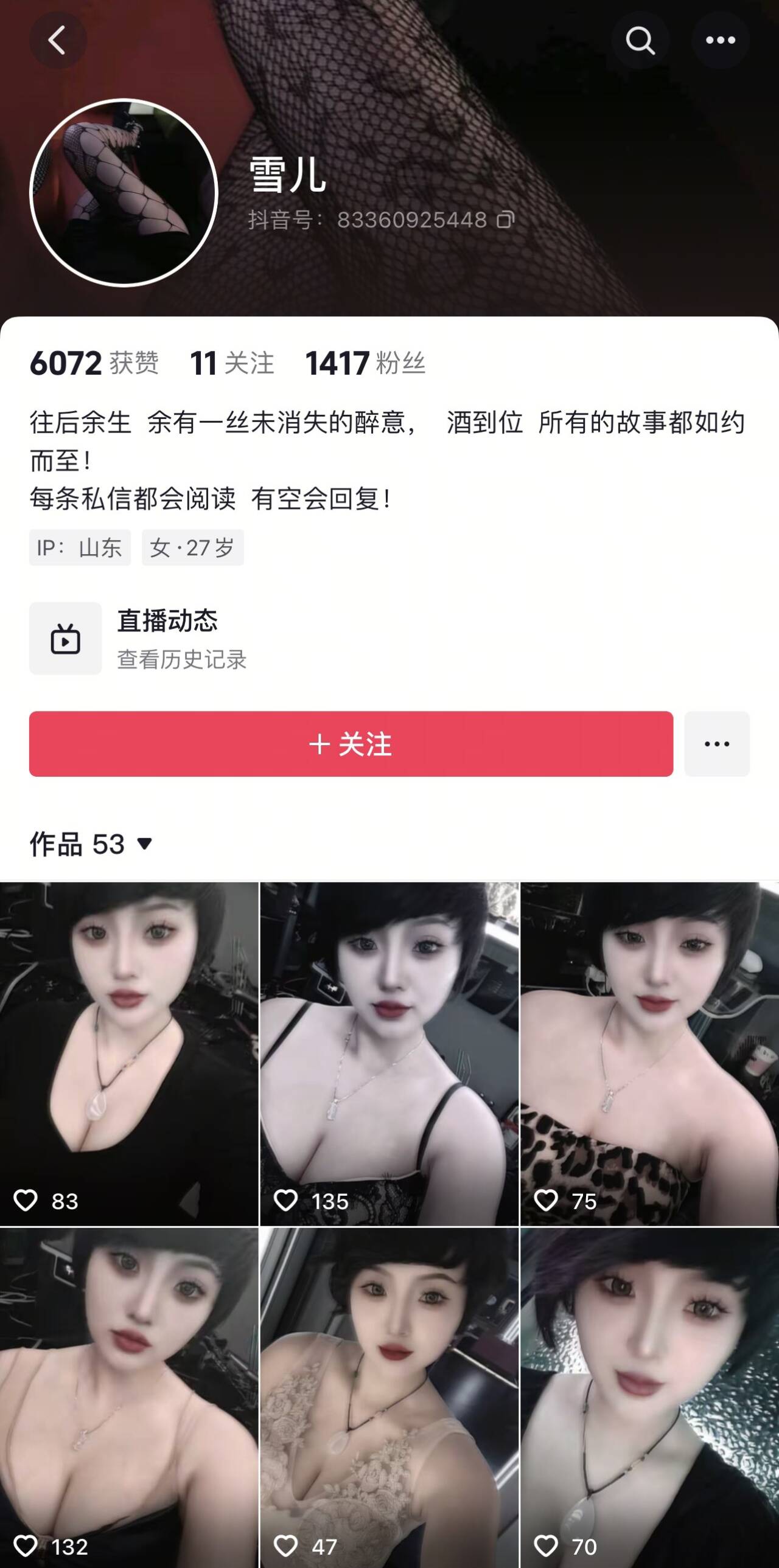Open the video with 83 likes

click(x=129, y=1053)
